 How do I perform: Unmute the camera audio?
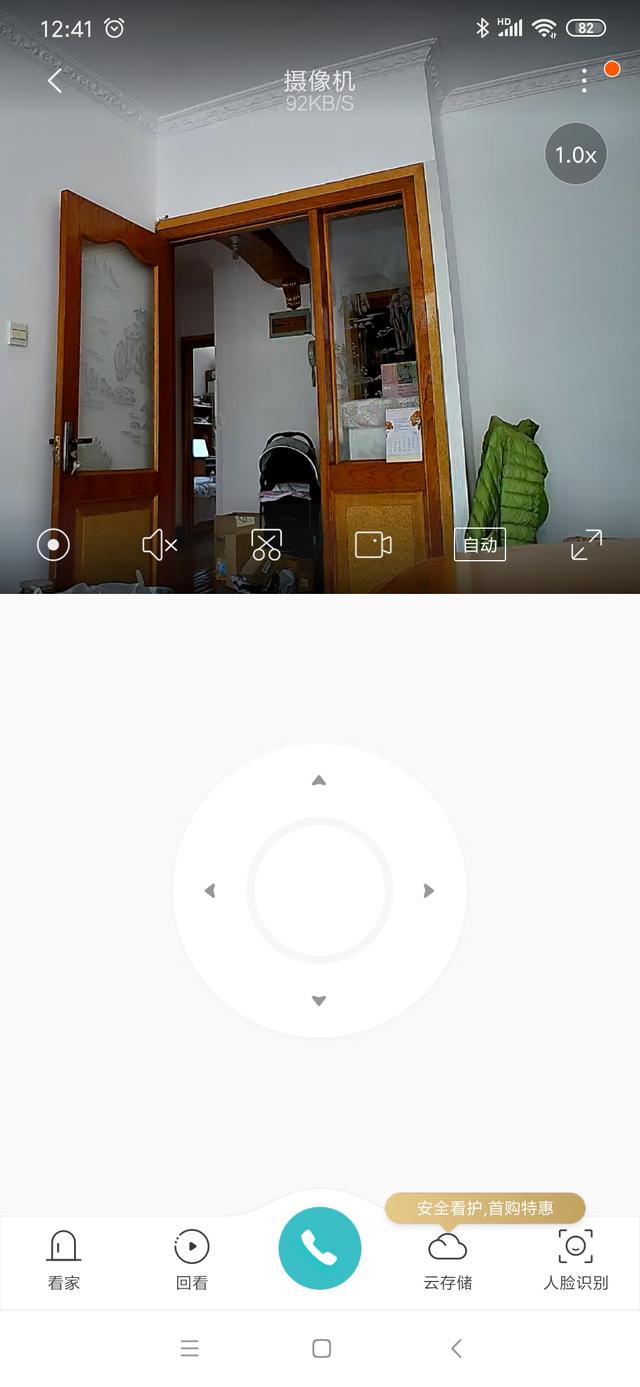click(x=160, y=545)
